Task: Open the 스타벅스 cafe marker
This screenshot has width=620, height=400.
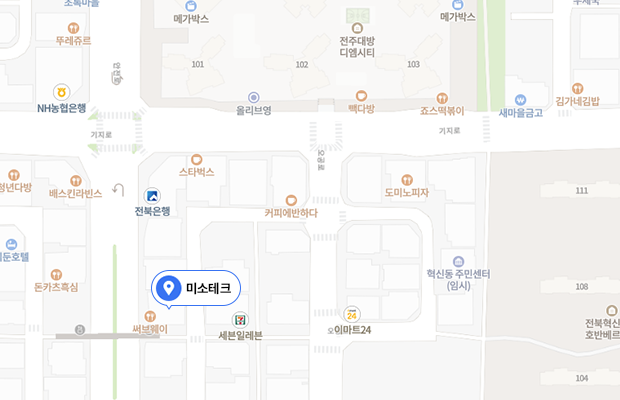Action: point(197,158)
